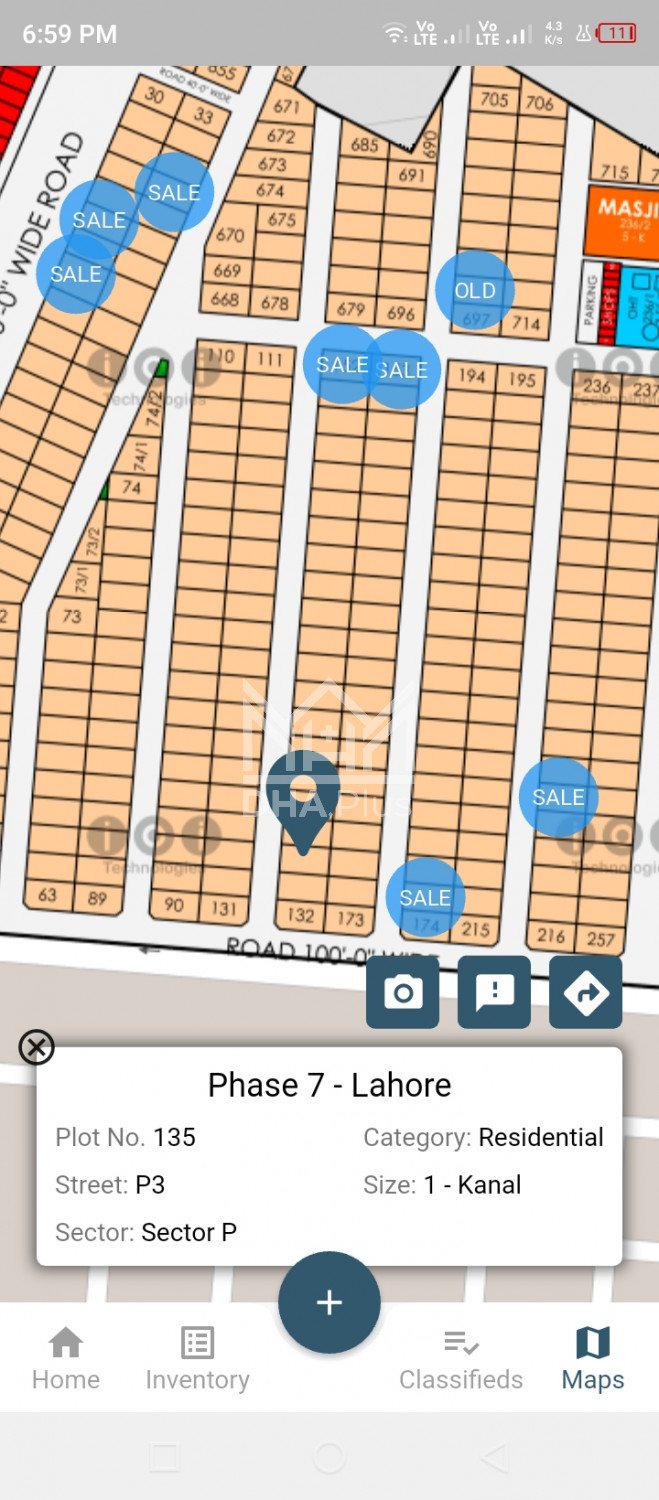The width and height of the screenshot is (659, 1500).
Task: Close the plot details card
Action: click(x=36, y=1047)
